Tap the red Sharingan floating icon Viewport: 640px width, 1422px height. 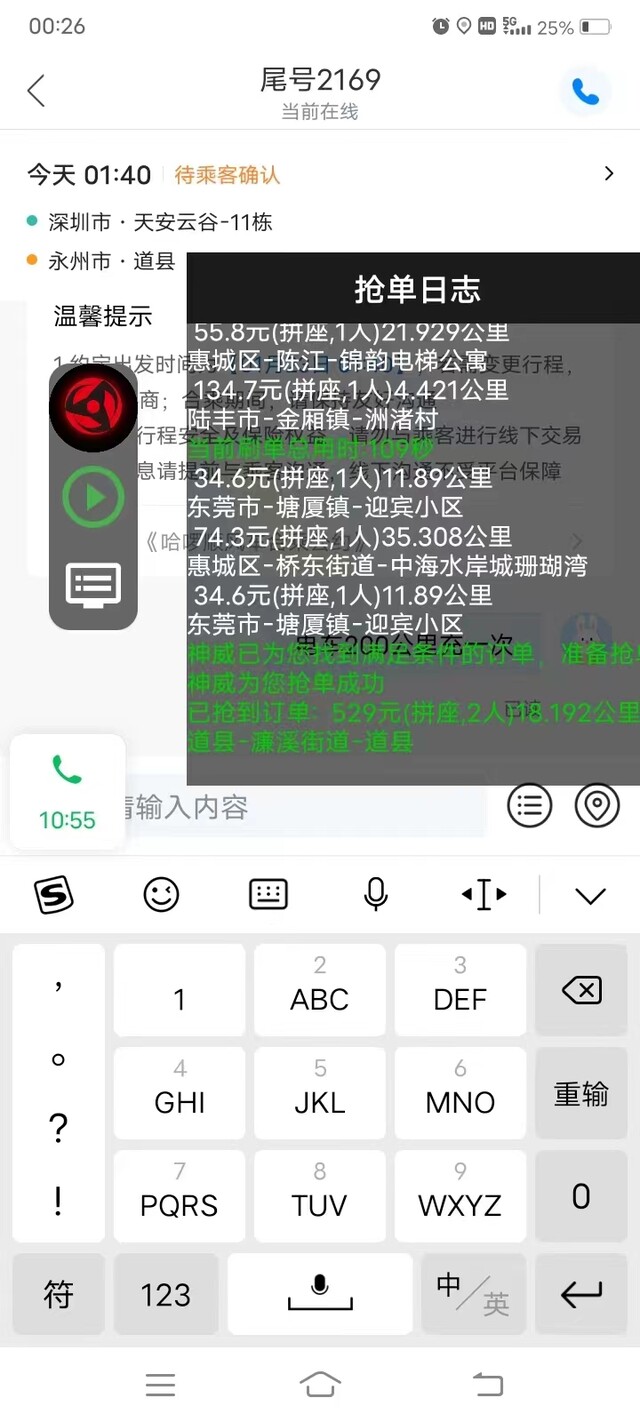pyautogui.click(x=93, y=408)
